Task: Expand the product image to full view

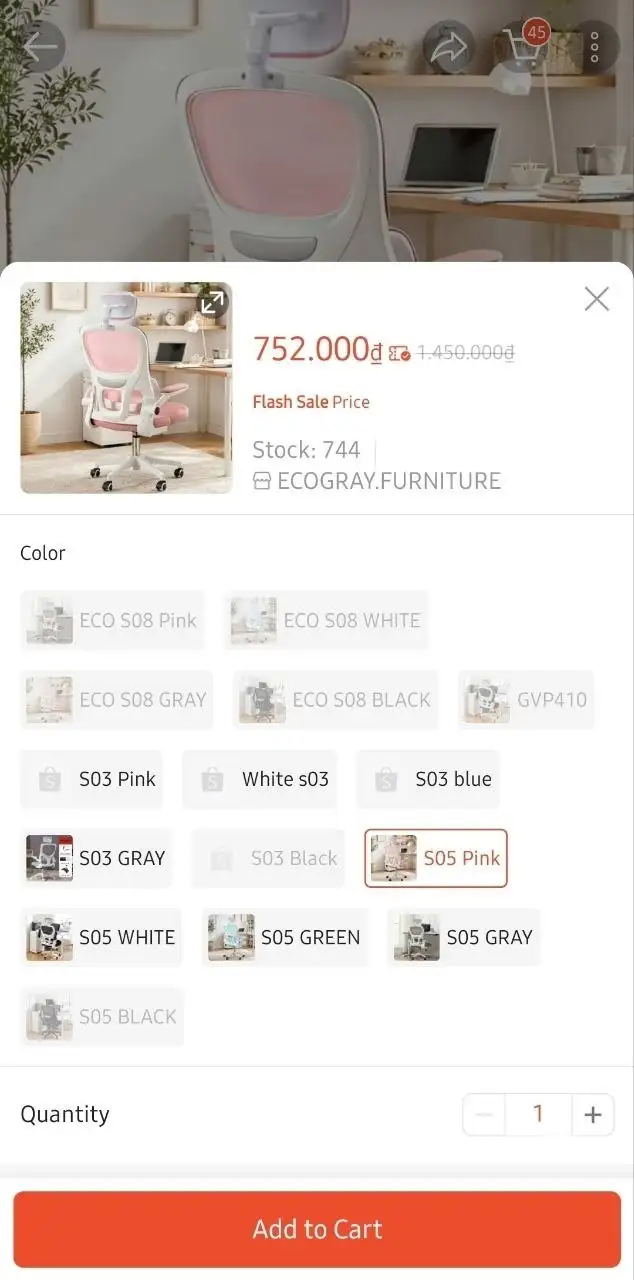Action: (212, 303)
